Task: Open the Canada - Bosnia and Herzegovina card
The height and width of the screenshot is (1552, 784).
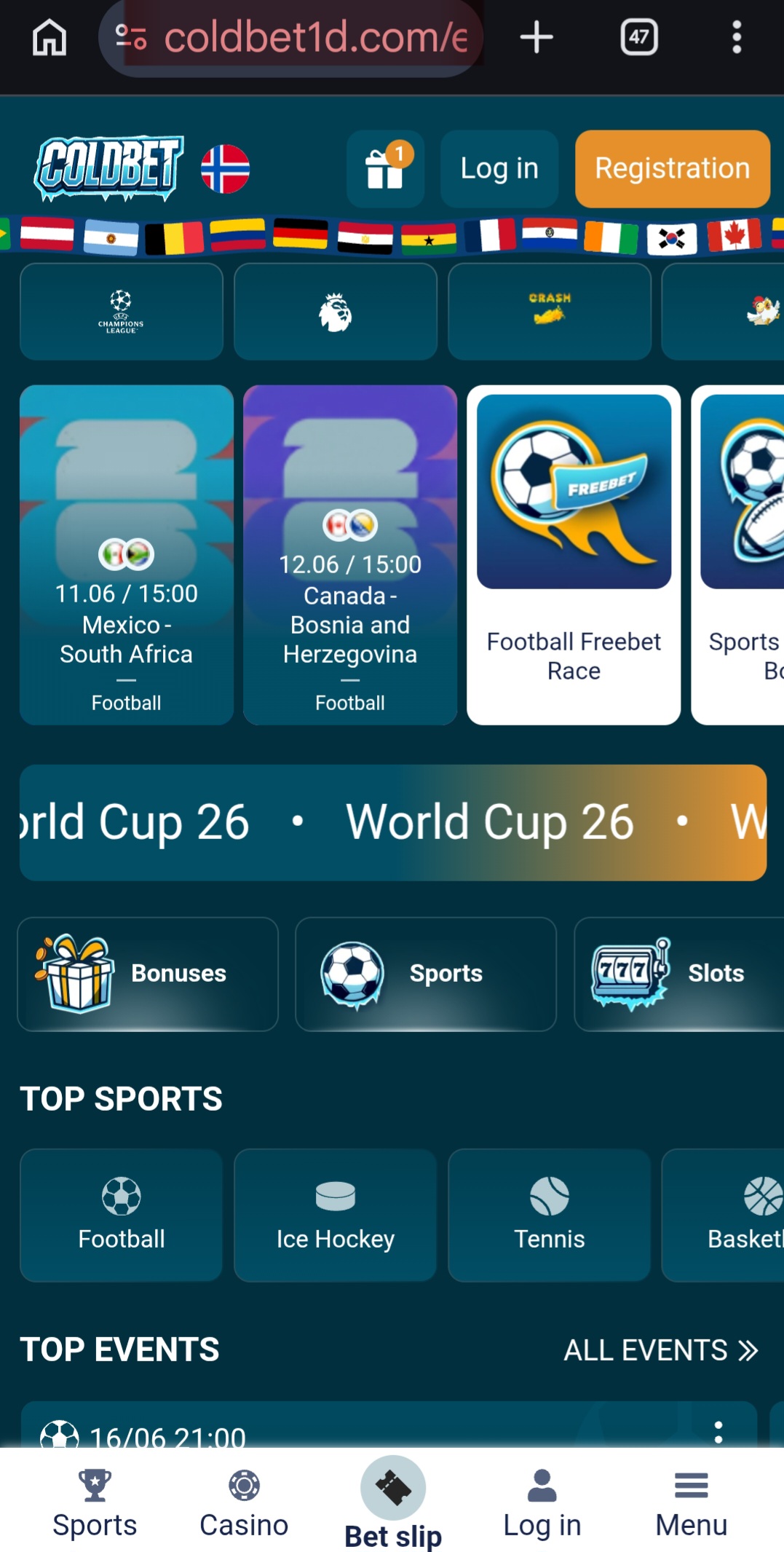Action: point(350,555)
